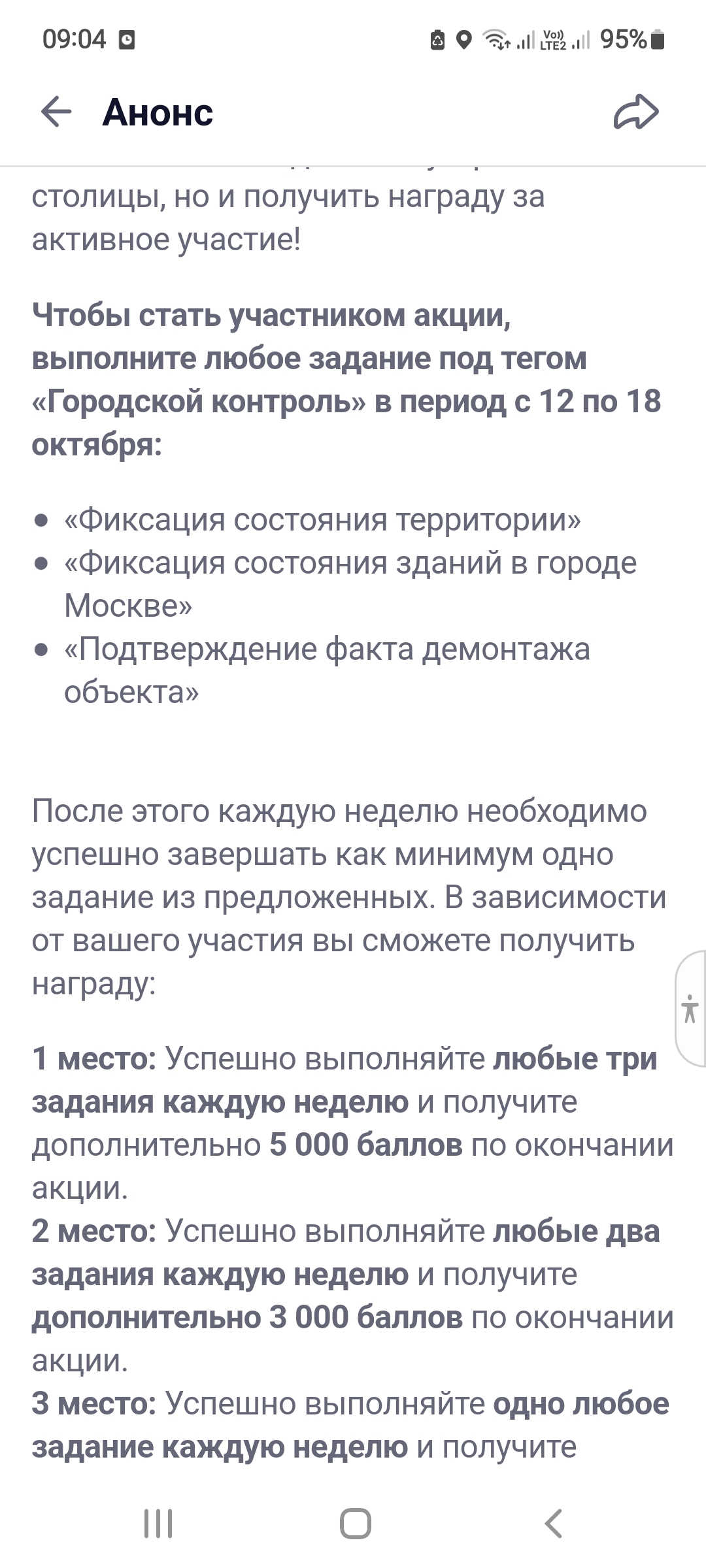Open recent apps from navigation bar

point(158,1524)
